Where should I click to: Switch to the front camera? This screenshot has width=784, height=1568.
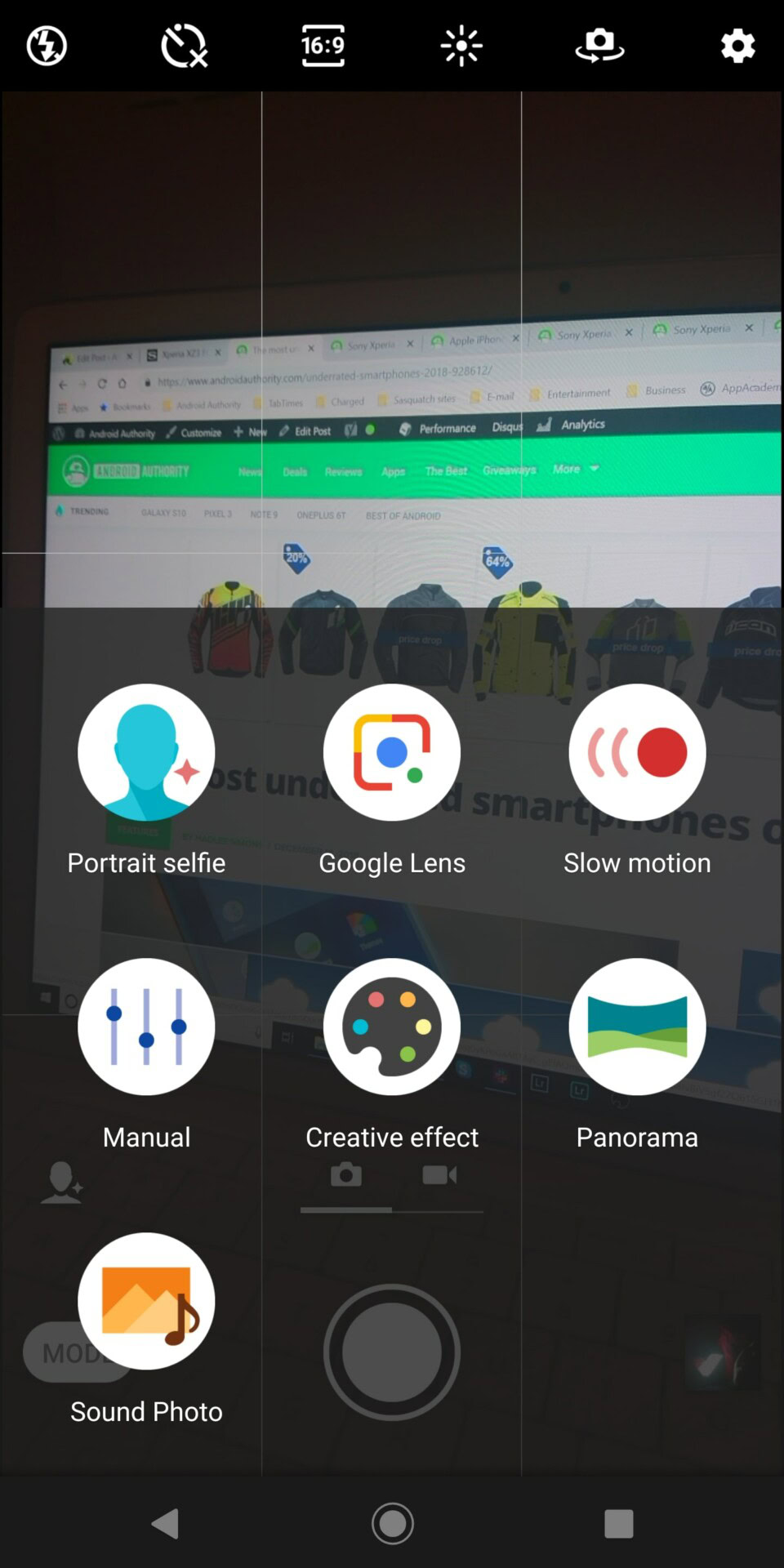pyautogui.click(x=599, y=46)
